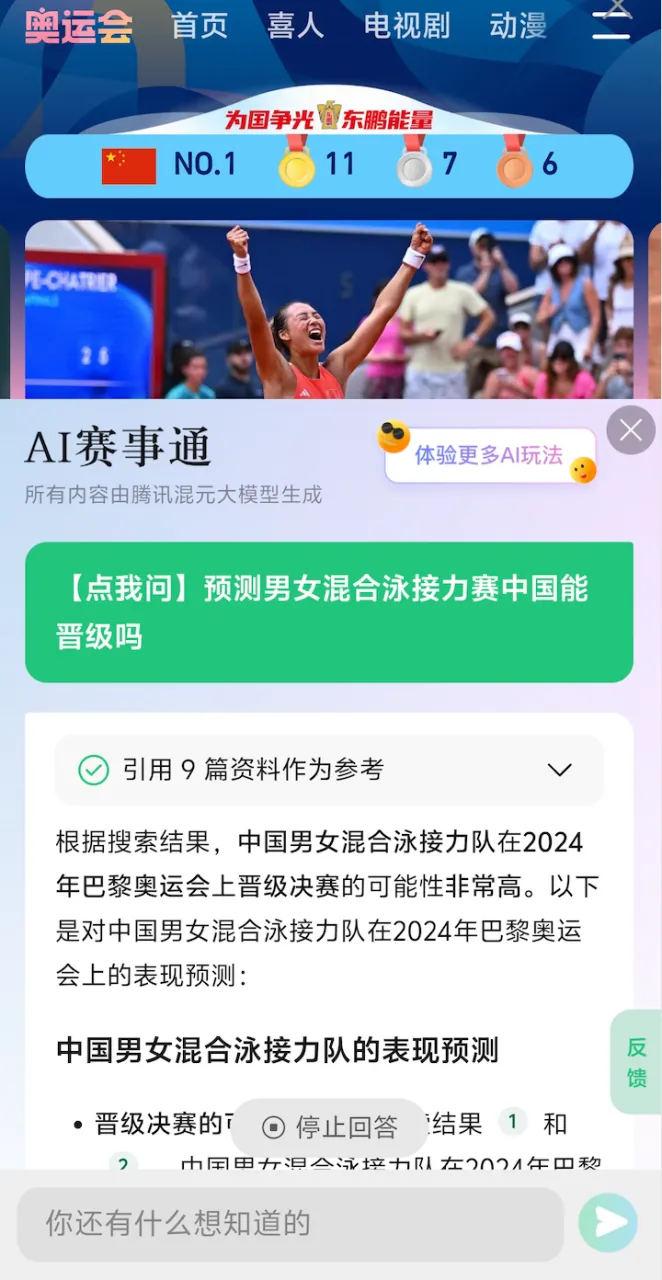662x1280 pixels.
Task: View the China medal tally banner
Action: pos(329,165)
